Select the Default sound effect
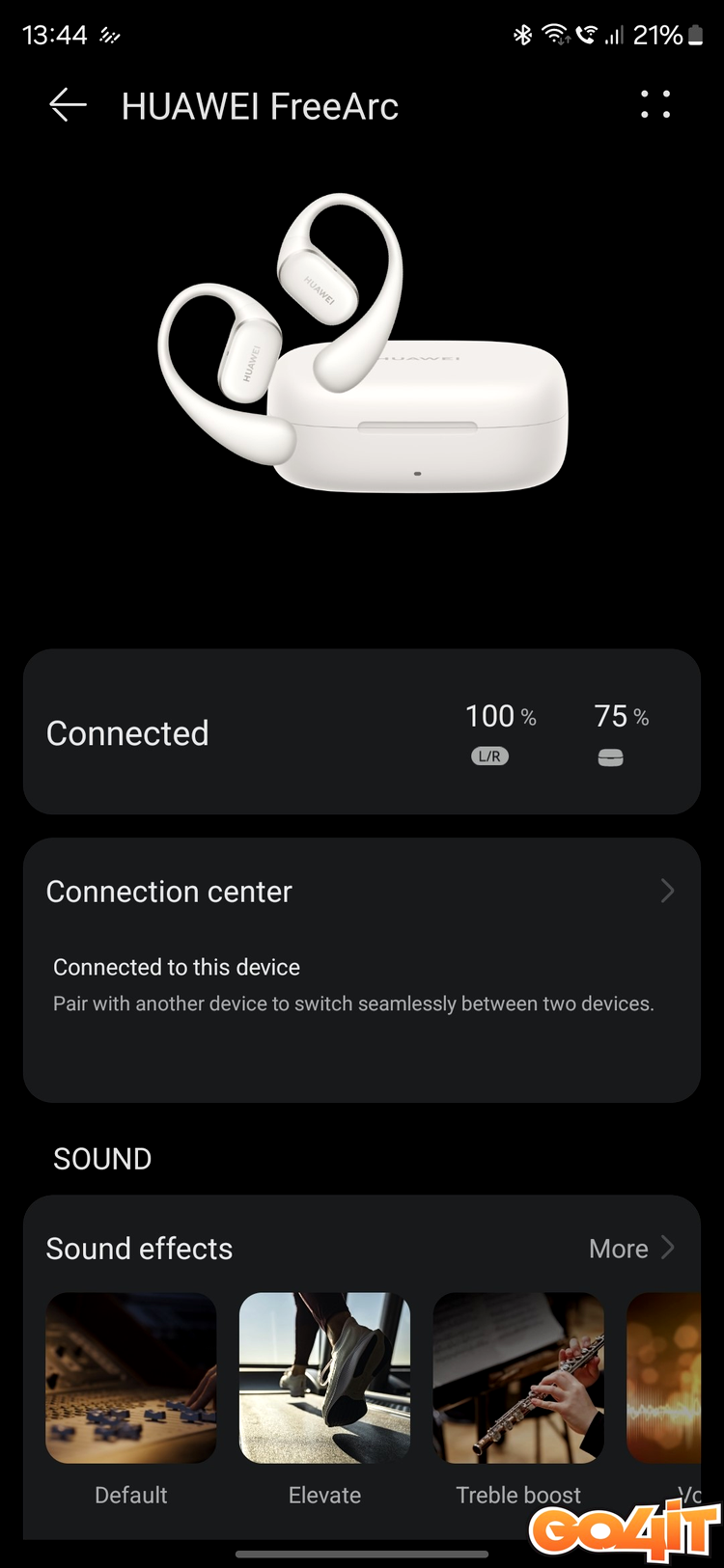This screenshot has width=724, height=1568. click(131, 1378)
